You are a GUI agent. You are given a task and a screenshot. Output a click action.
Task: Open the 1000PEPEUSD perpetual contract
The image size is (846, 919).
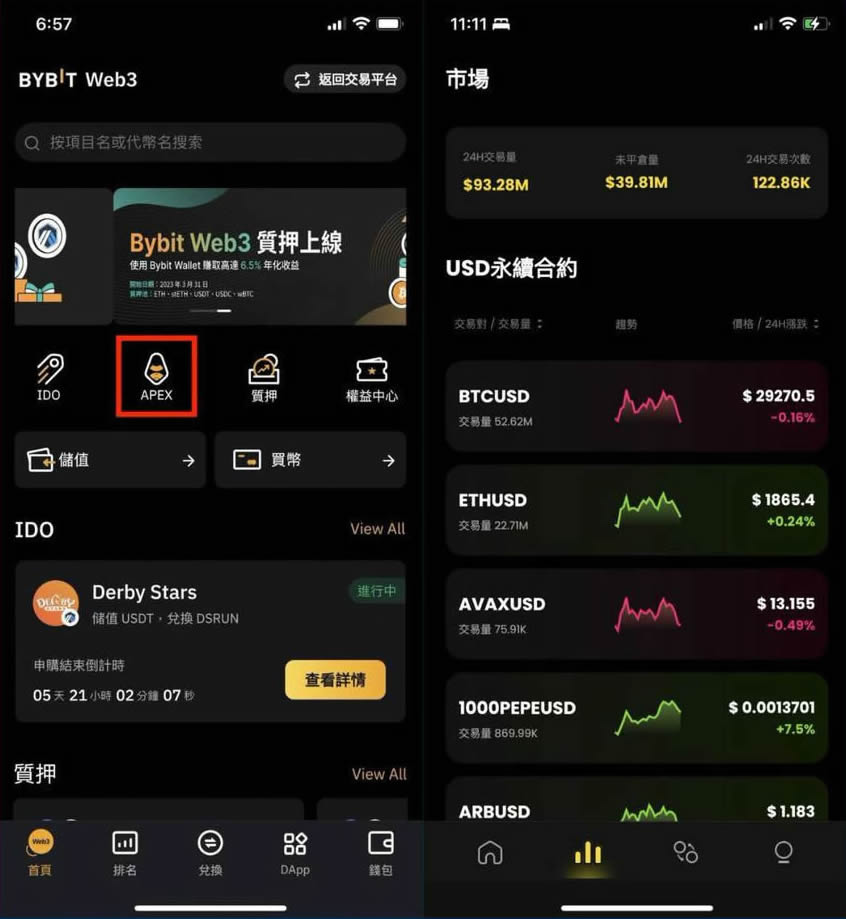636,719
